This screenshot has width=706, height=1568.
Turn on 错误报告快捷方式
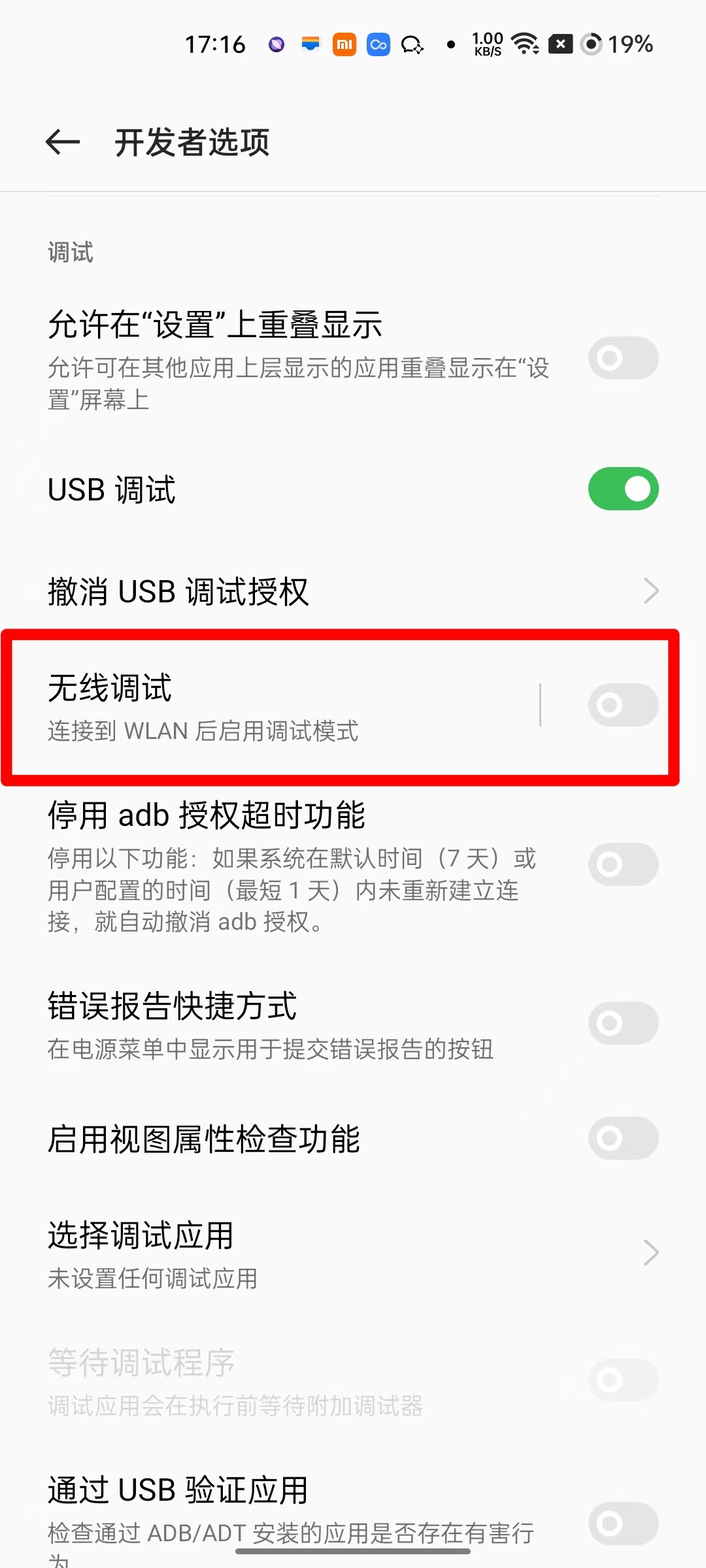[x=622, y=1023]
